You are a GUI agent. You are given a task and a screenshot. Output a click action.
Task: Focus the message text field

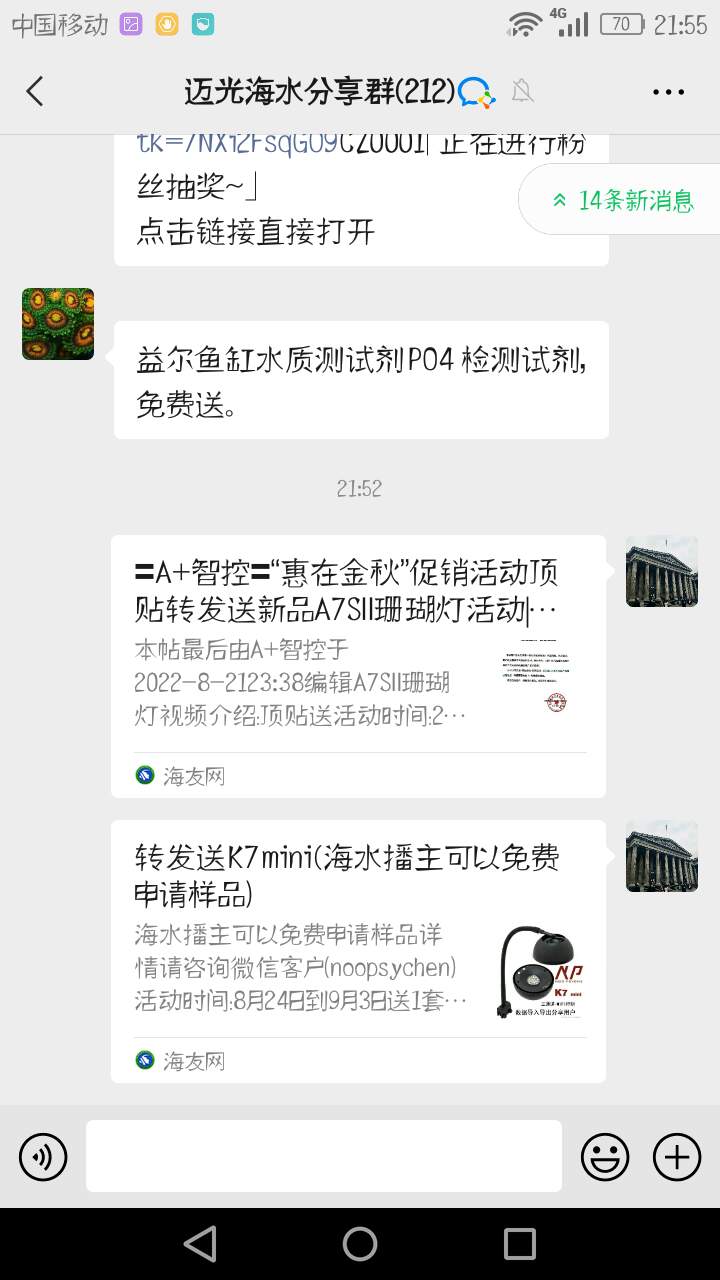pos(323,1156)
